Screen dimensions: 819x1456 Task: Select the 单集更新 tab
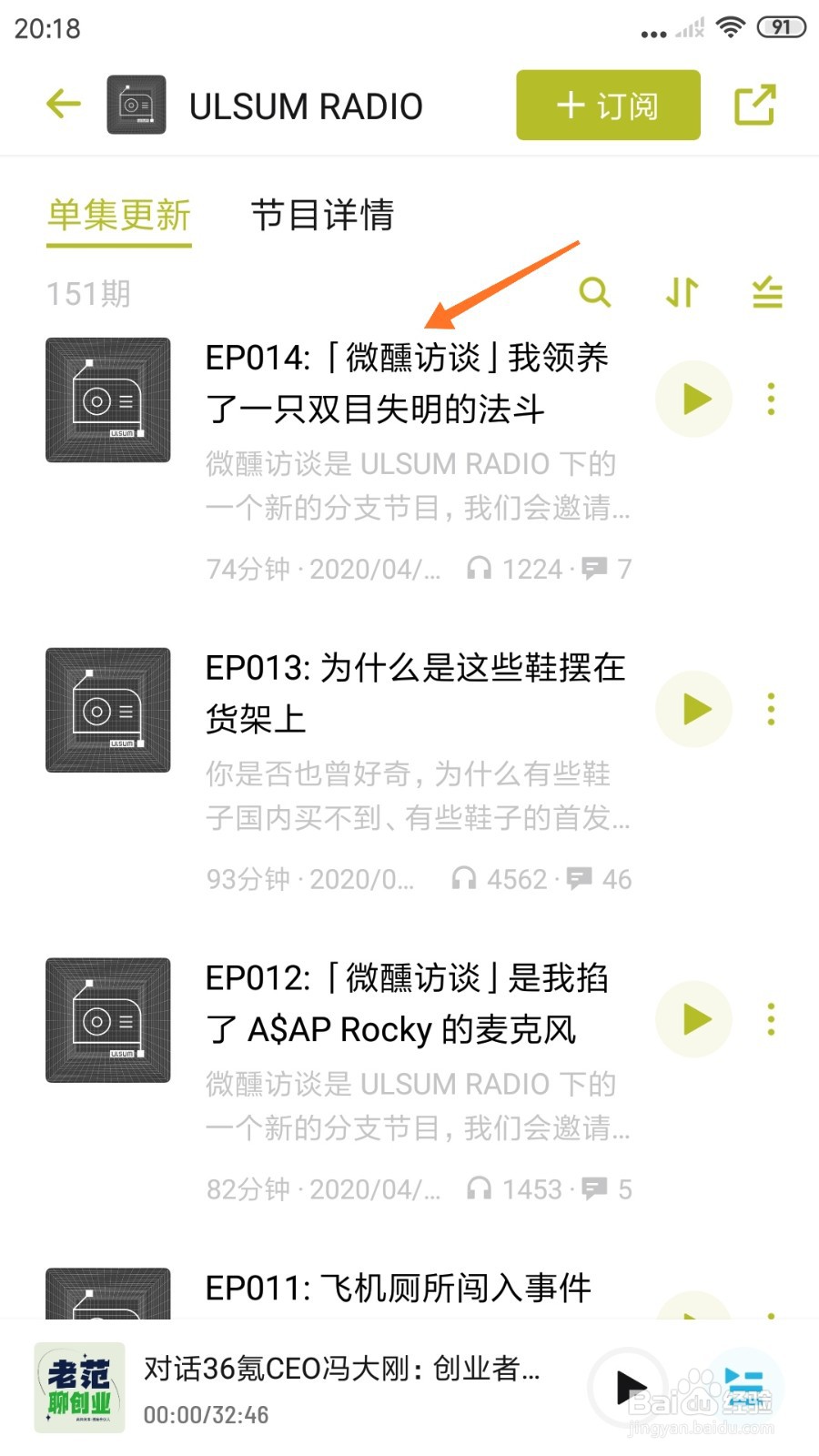[x=118, y=216]
